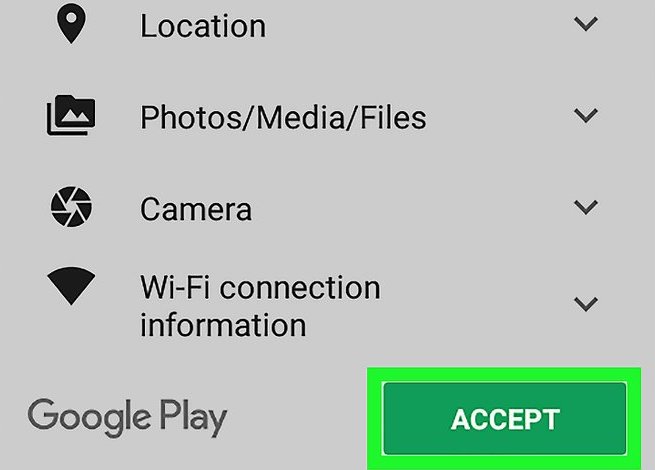Screen dimensions: 655x470
Task: Expand Wi-Fi connection information permission
Action: tap(586, 303)
